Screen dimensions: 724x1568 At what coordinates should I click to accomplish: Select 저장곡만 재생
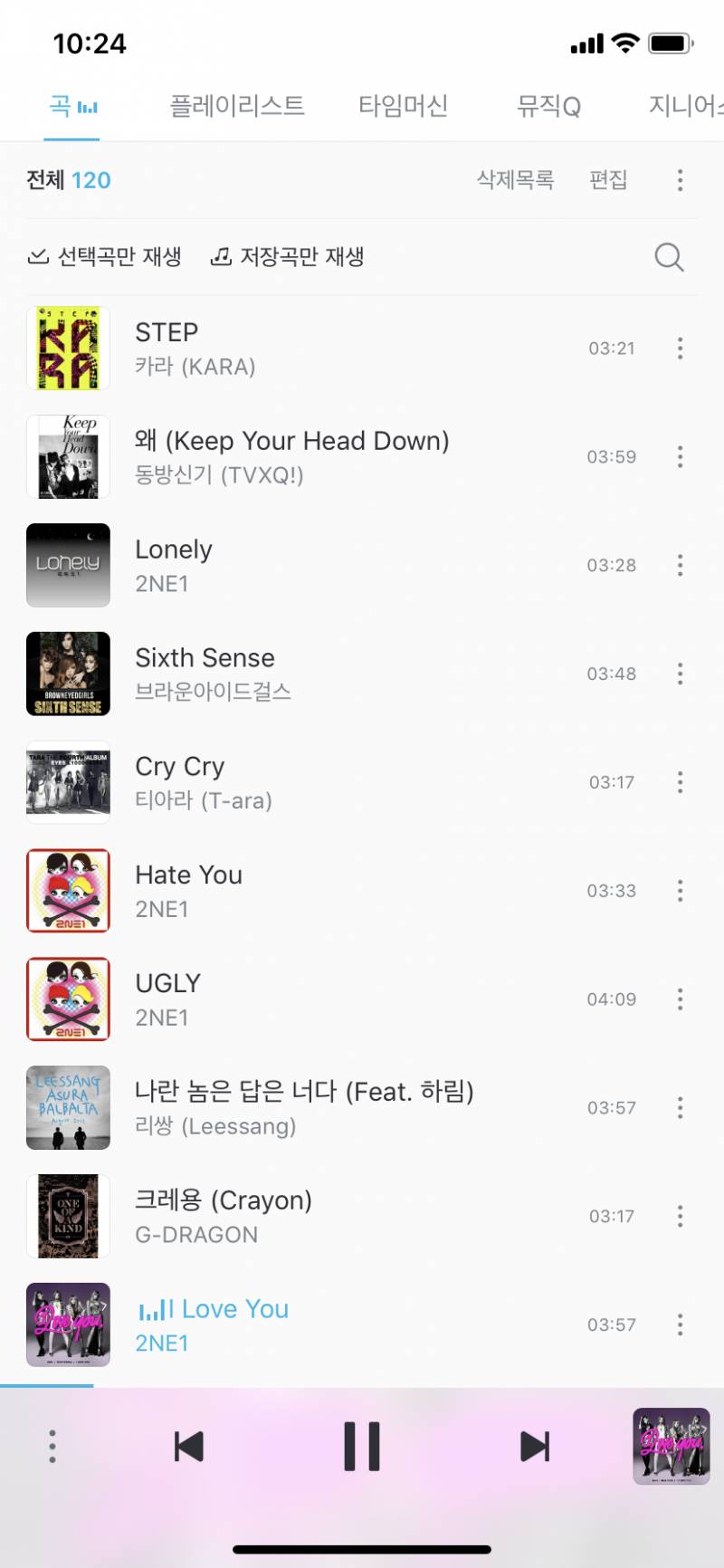288,257
